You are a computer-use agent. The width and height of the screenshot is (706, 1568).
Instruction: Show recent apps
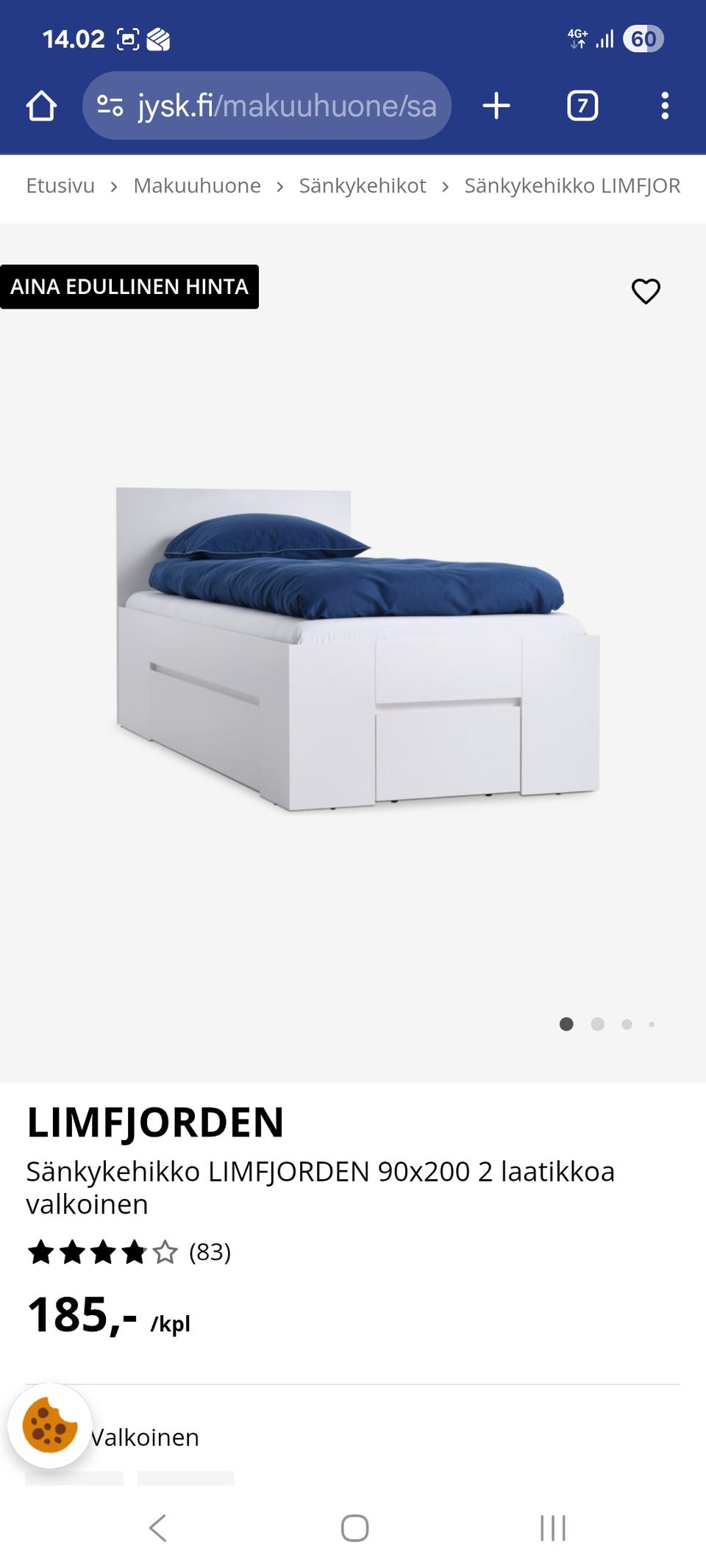553,1528
